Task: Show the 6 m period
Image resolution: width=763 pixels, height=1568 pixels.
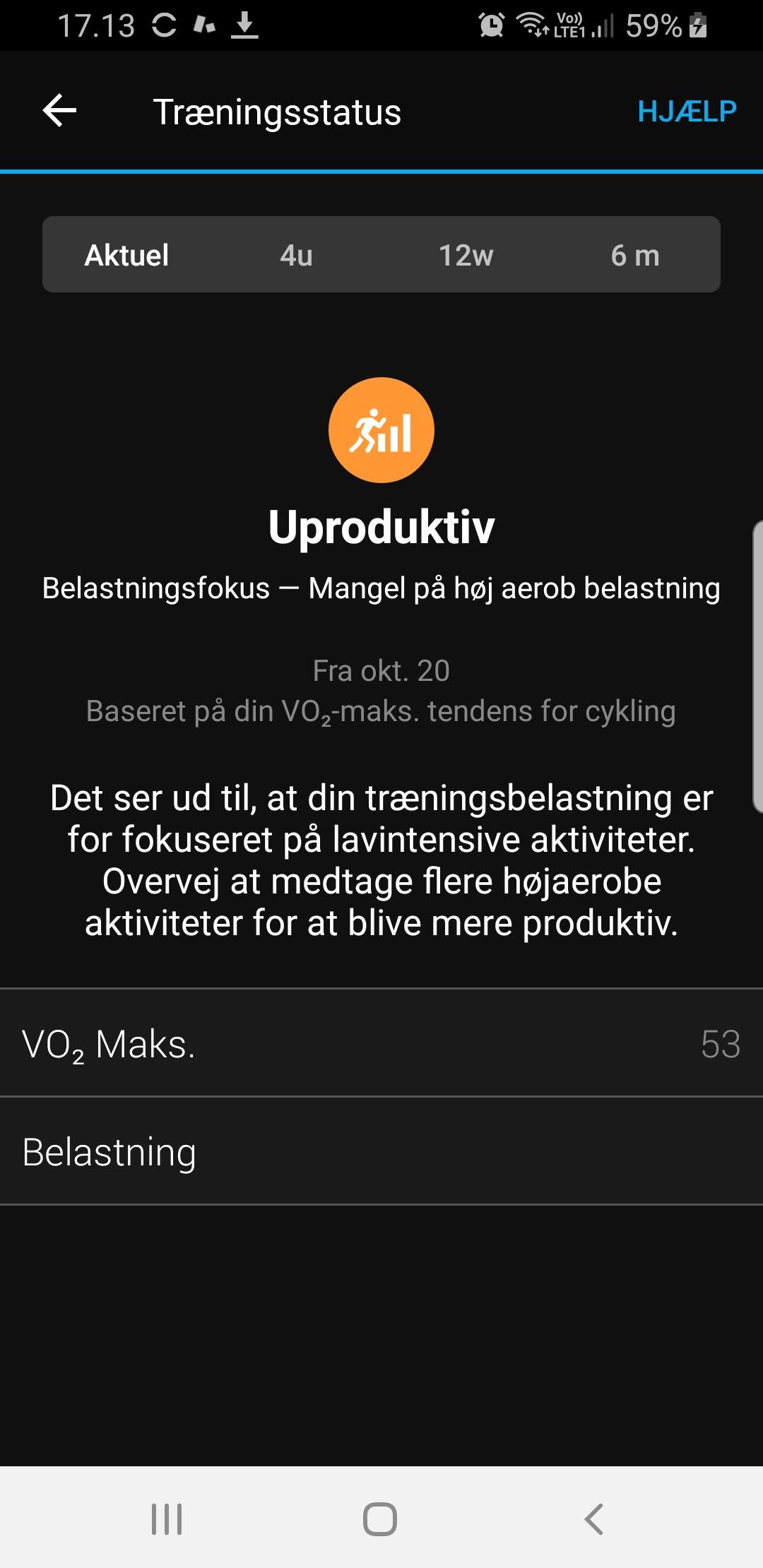Action: point(634,255)
